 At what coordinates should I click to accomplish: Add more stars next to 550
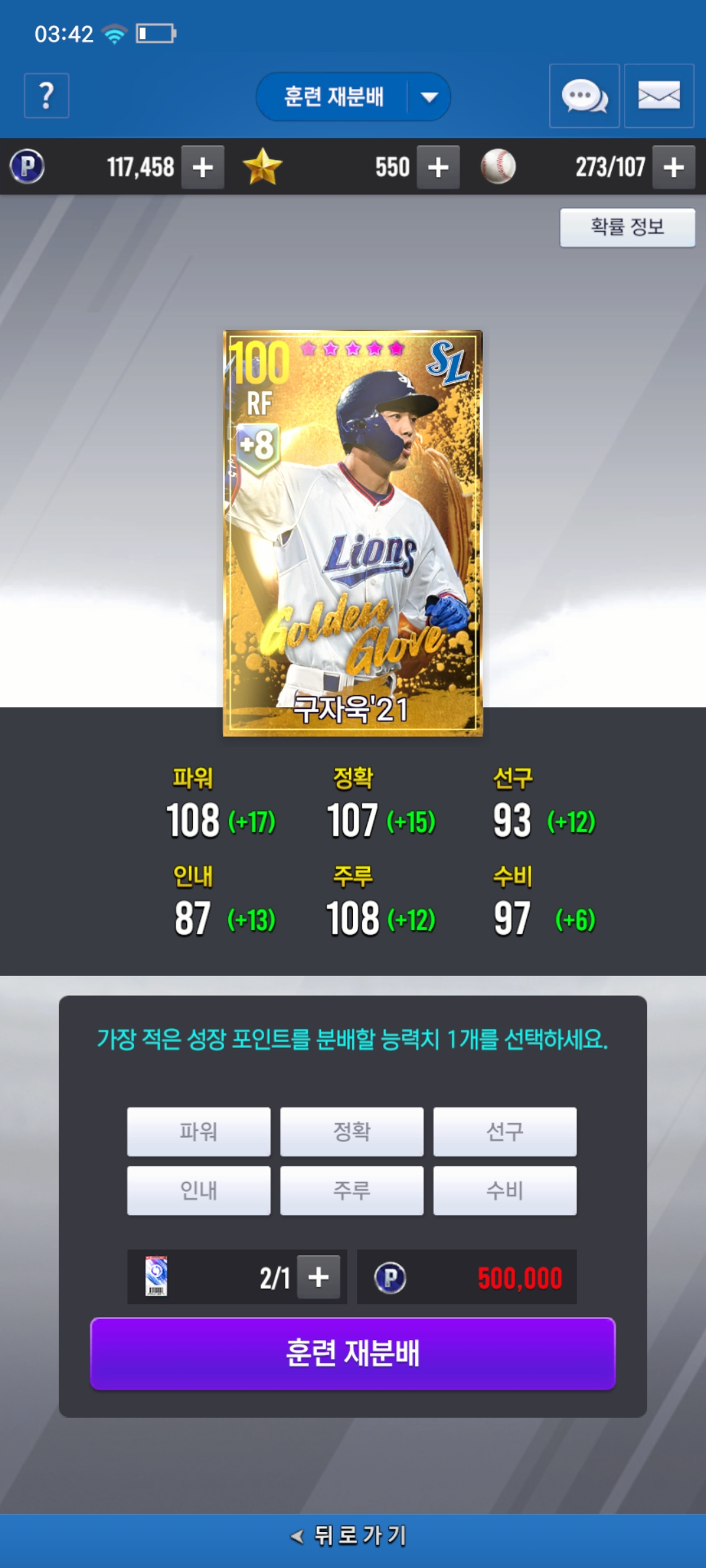438,167
